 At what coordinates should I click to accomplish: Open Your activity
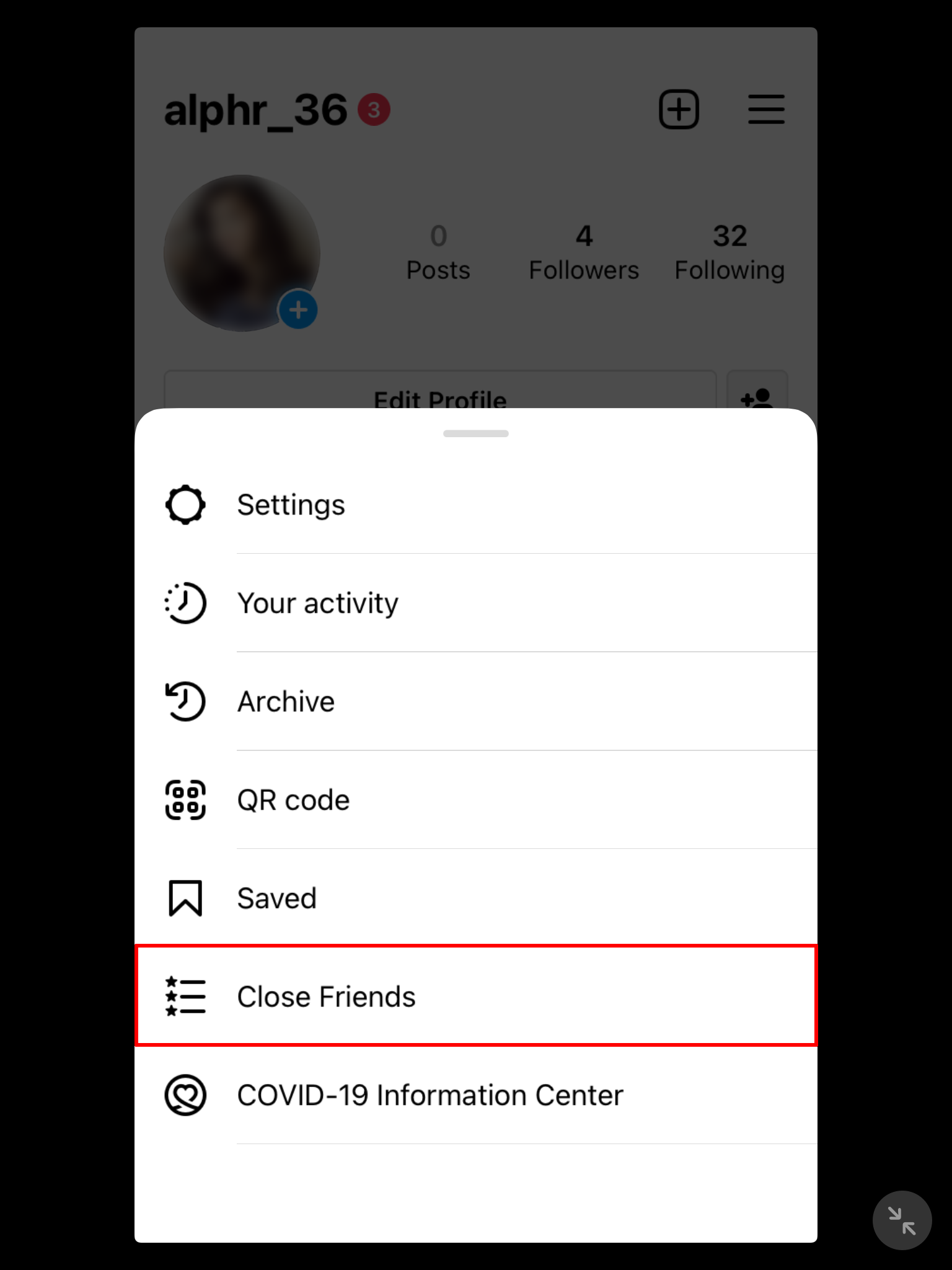click(x=317, y=603)
